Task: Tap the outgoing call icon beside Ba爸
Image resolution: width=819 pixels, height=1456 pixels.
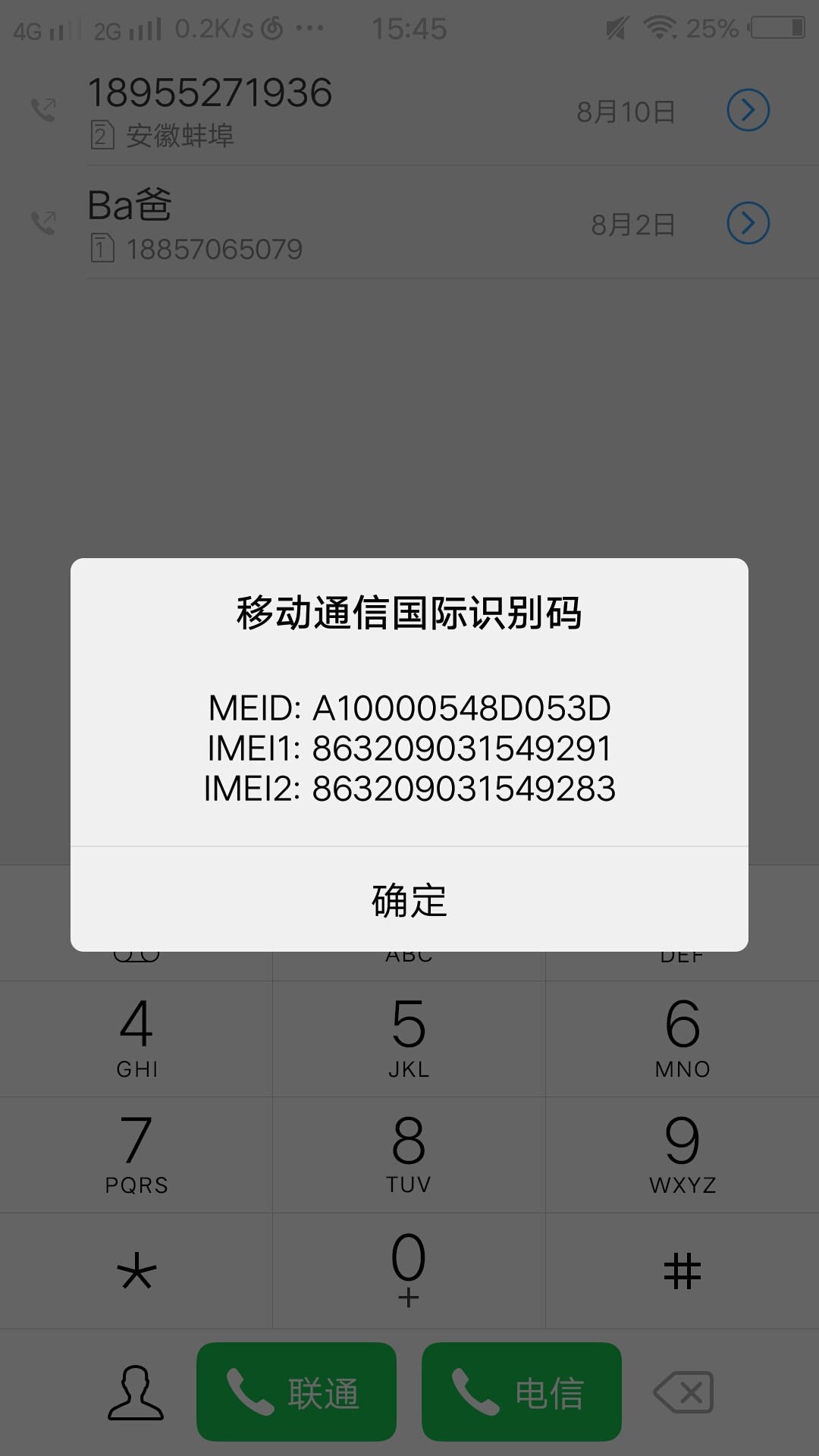Action: [x=43, y=221]
